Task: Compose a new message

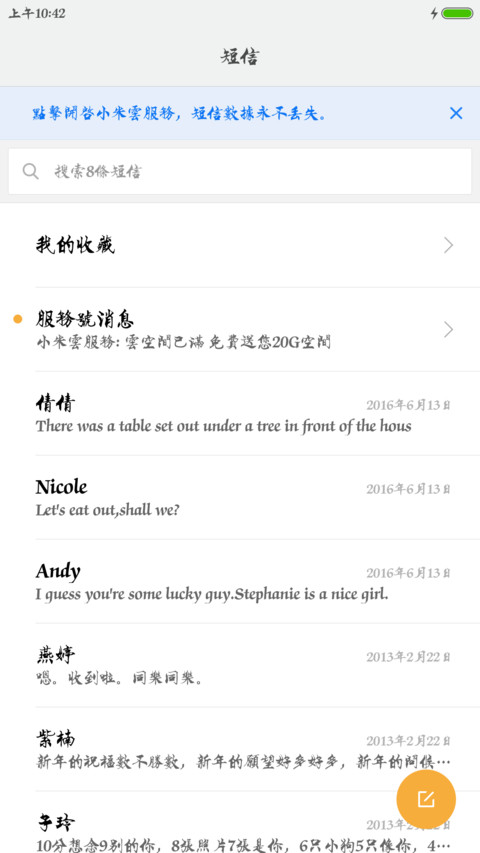Action: click(x=426, y=799)
